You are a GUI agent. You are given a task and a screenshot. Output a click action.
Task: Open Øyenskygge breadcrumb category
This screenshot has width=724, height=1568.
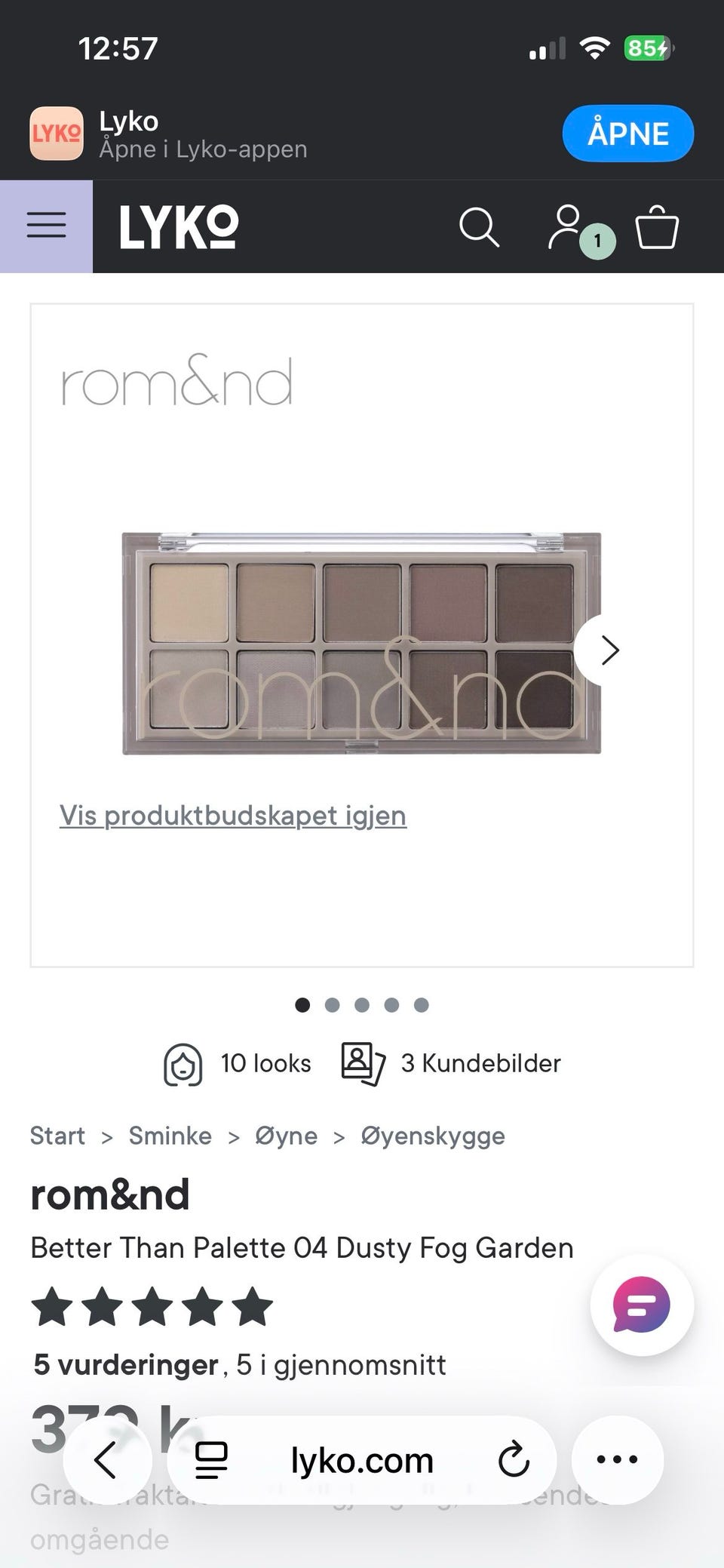pos(433,1136)
